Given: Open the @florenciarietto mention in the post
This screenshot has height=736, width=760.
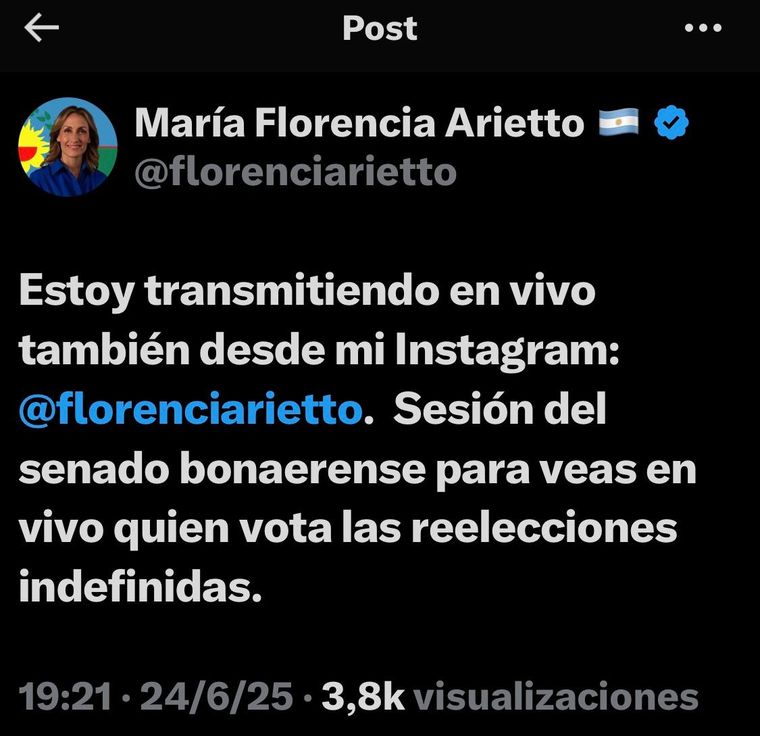Looking at the screenshot, I should [189, 412].
